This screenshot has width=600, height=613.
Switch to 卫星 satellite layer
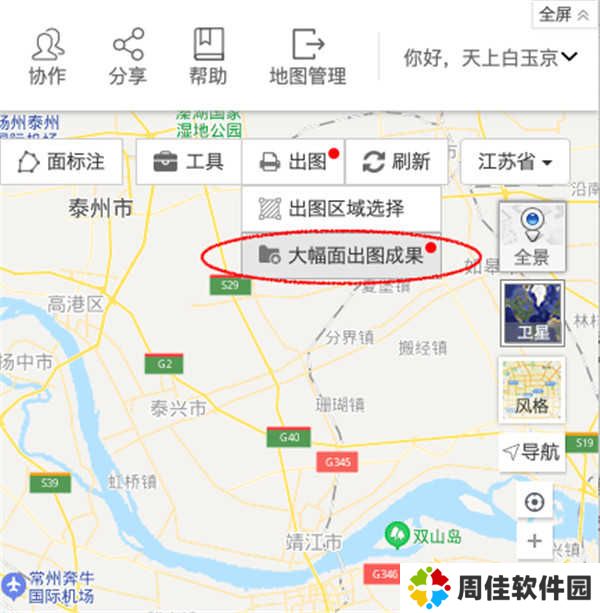pos(532,313)
